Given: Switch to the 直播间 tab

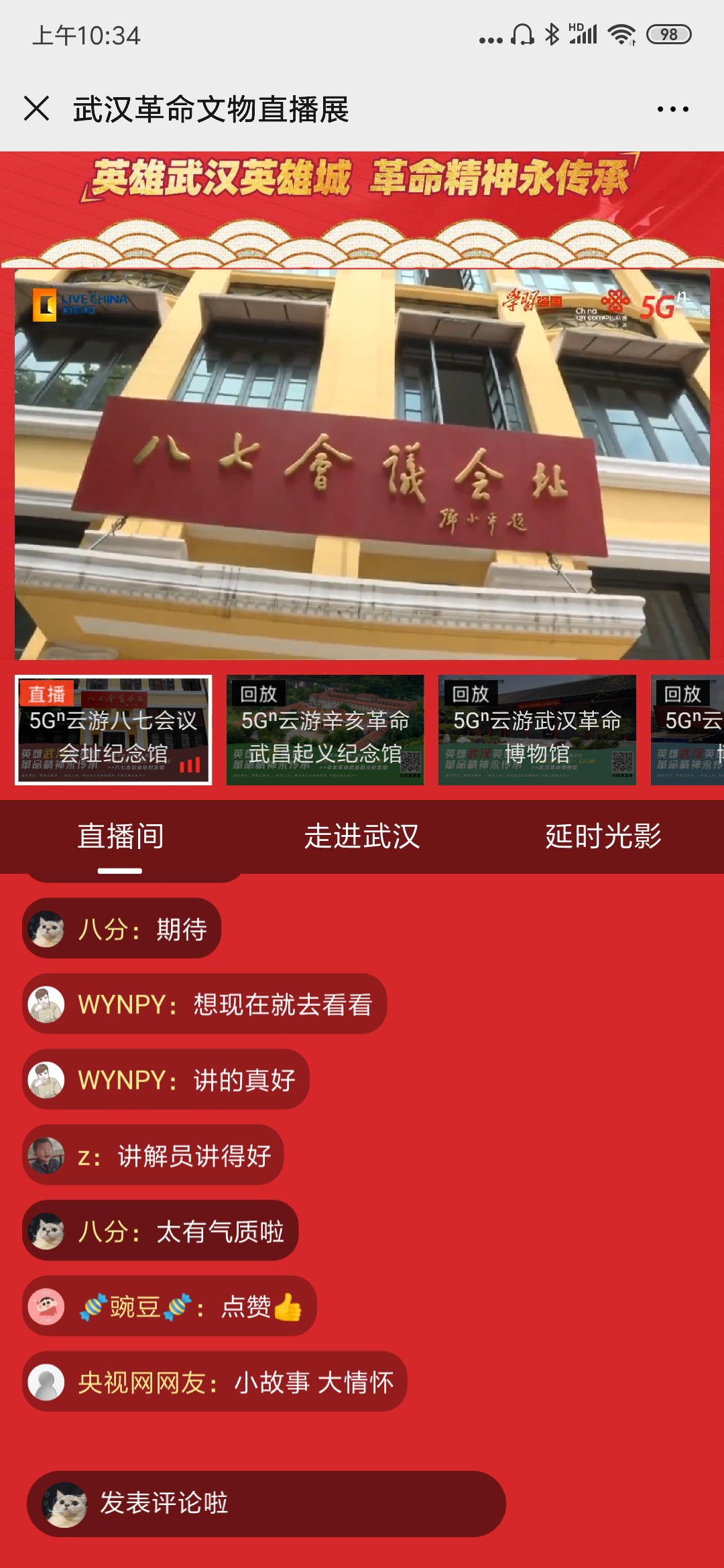Looking at the screenshot, I should coord(120,836).
